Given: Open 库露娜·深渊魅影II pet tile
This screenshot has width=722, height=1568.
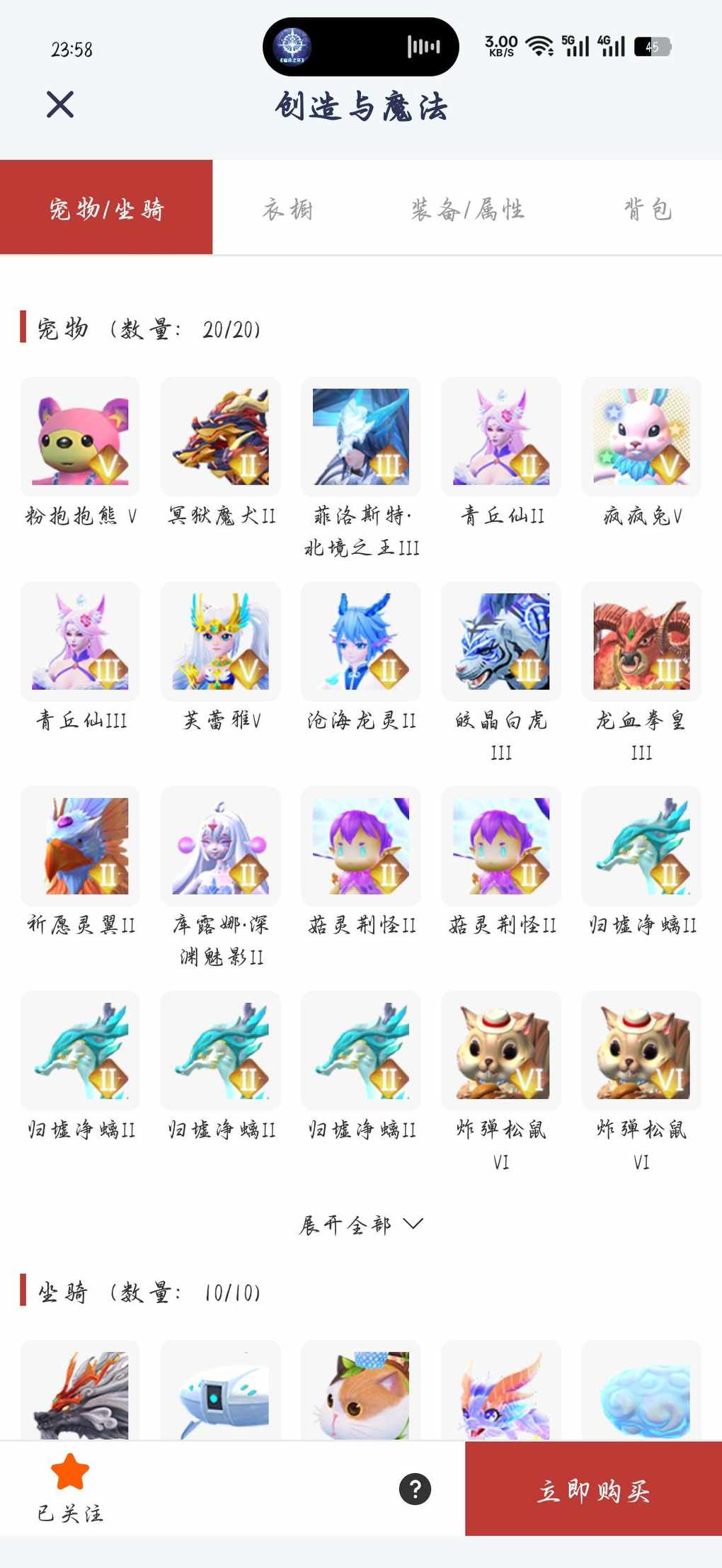Looking at the screenshot, I should coord(220,846).
